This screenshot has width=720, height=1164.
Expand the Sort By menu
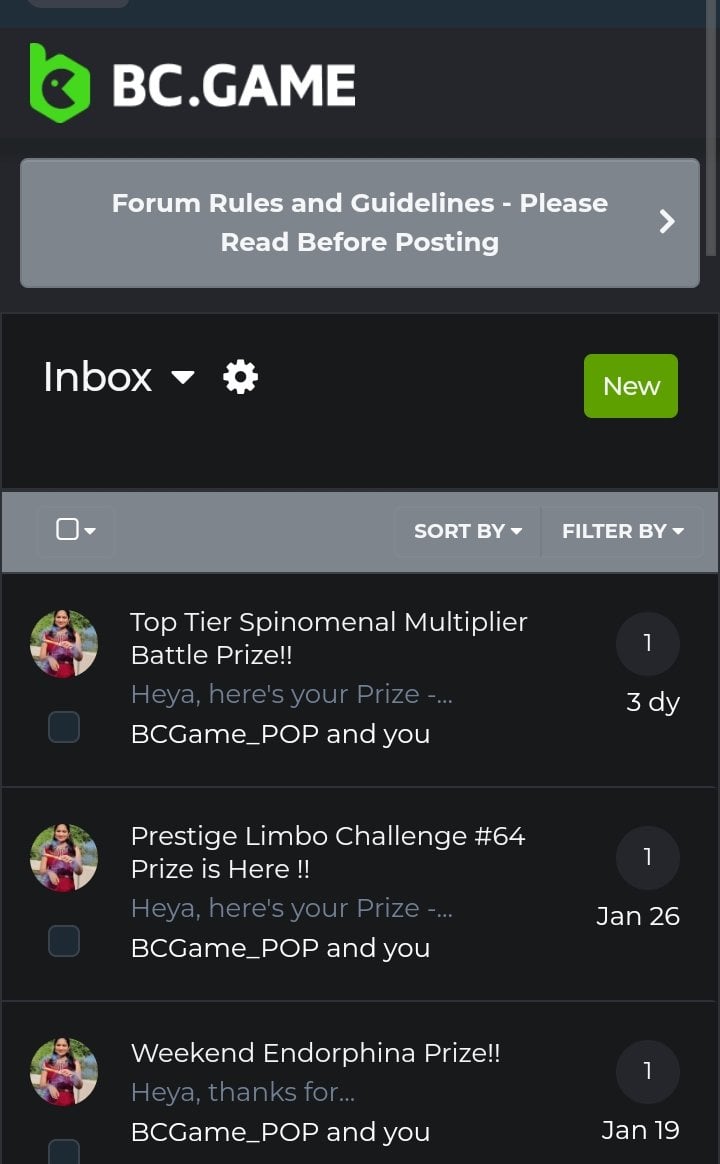[468, 531]
